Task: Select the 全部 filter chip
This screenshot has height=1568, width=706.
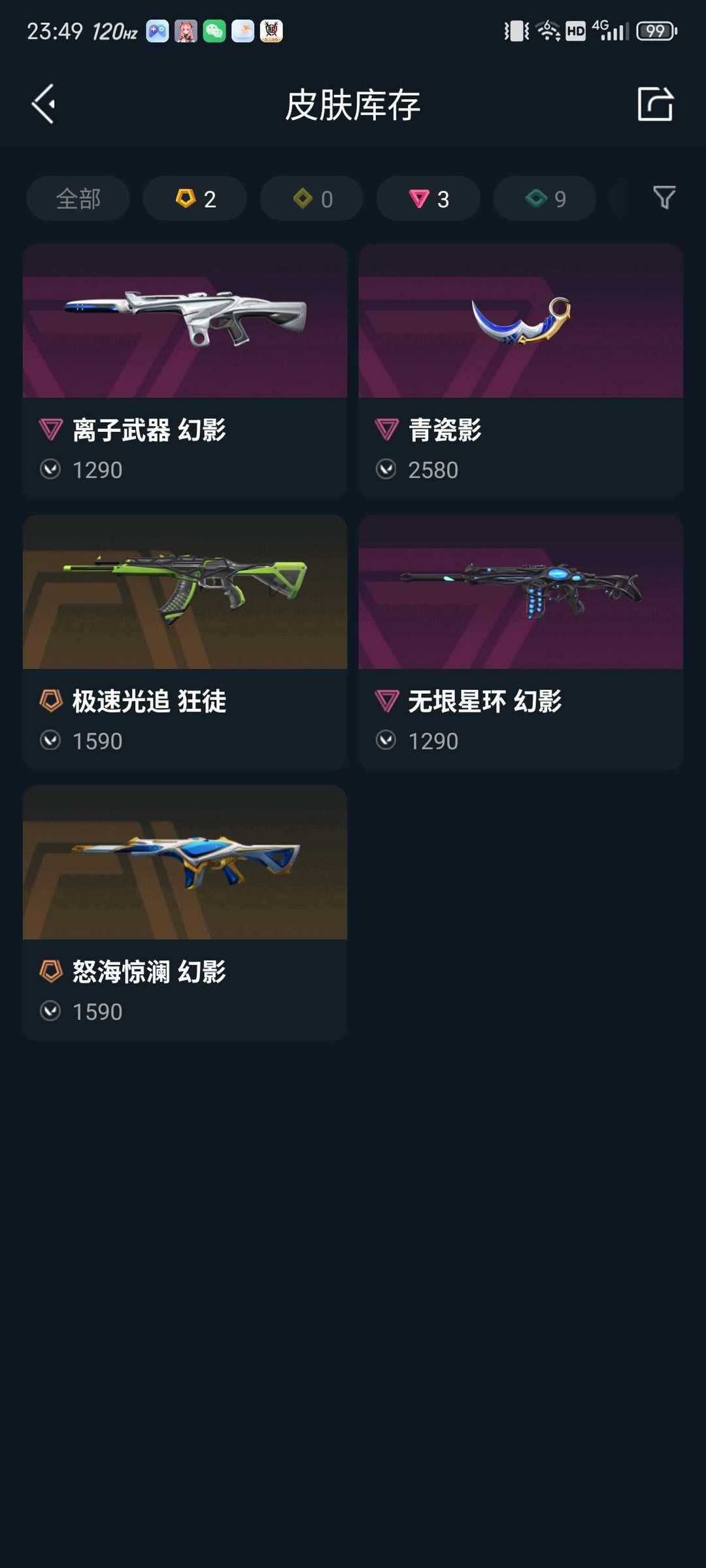Action: pos(78,199)
